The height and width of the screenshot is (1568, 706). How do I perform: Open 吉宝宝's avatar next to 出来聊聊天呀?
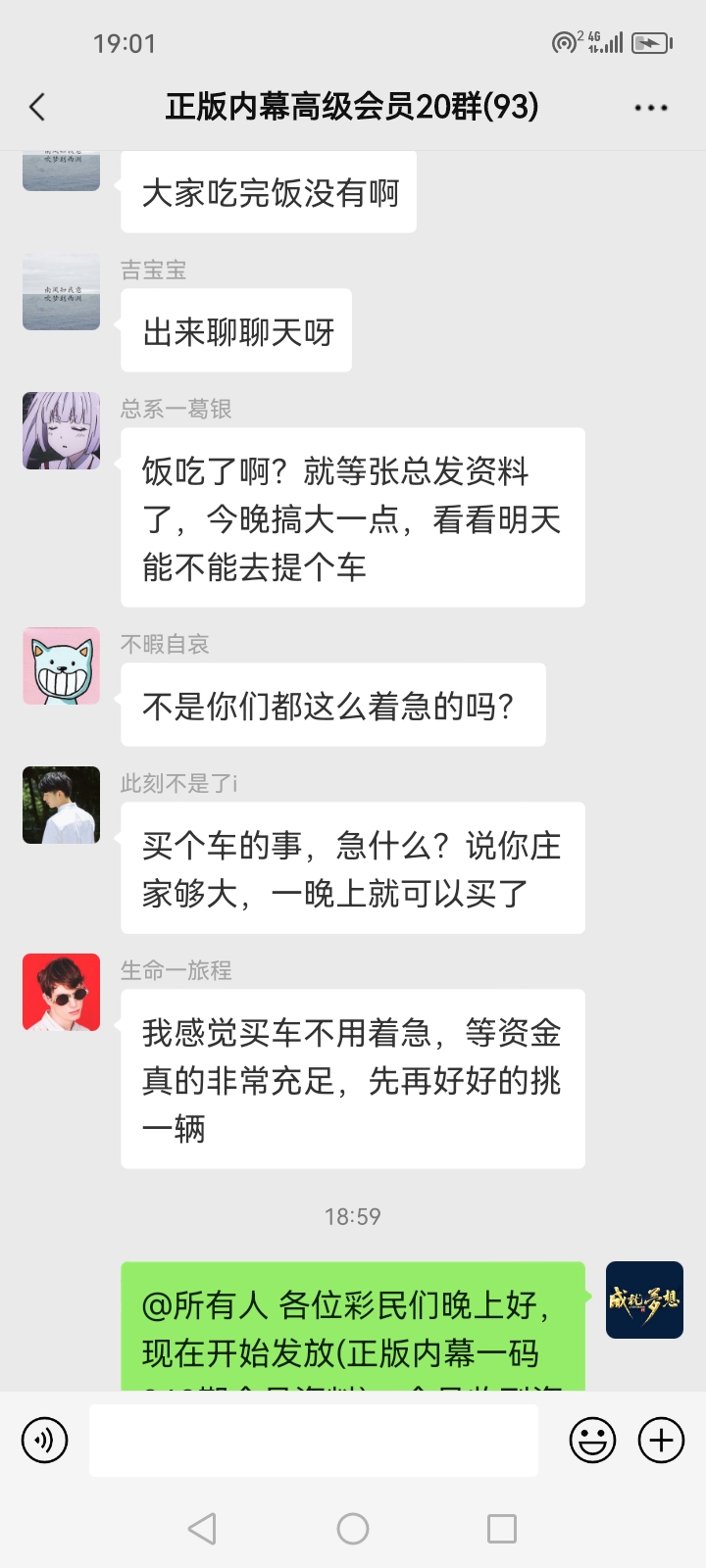62,292
